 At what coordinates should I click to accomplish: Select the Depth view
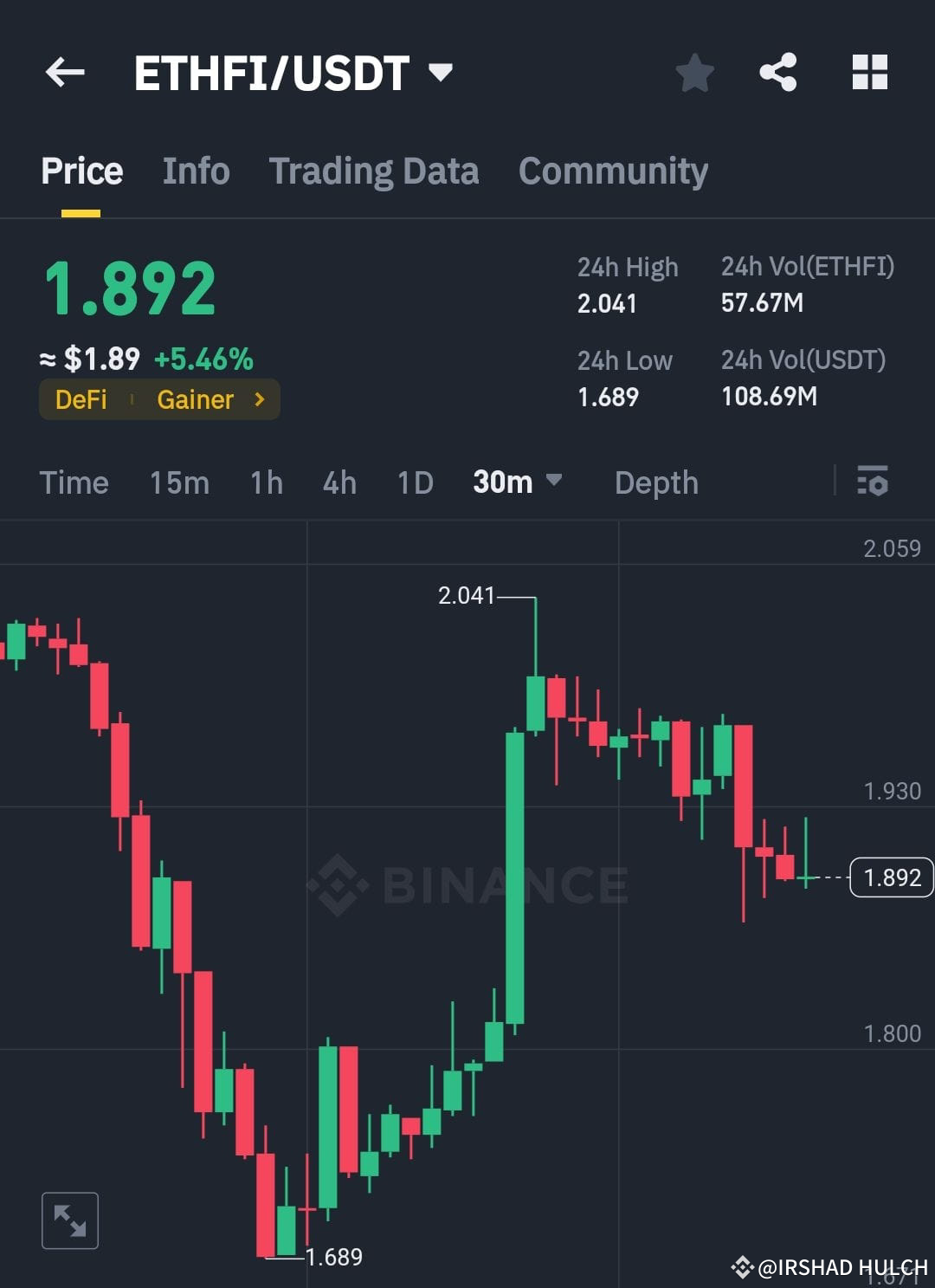(655, 482)
